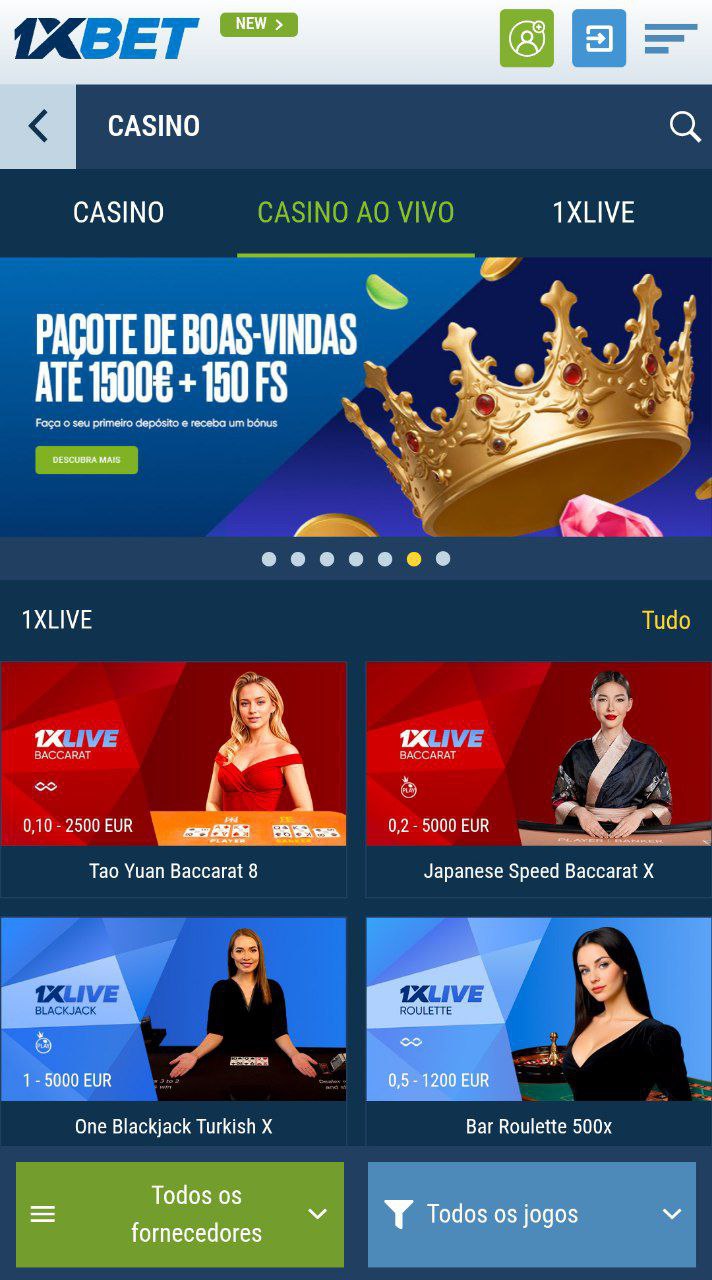The width and height of the screenshot is (712, 1280).
Task: Launch Japanese Speed Baccarat X
Action: click(538, 778)
